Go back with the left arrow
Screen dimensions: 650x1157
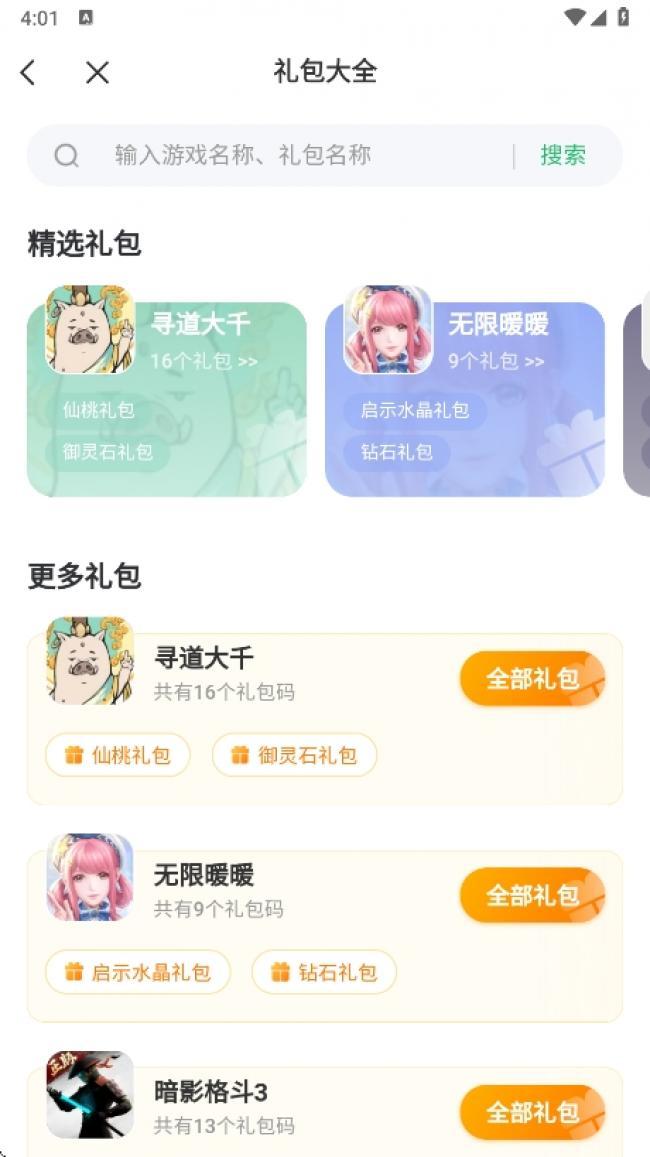click(28, 72)
